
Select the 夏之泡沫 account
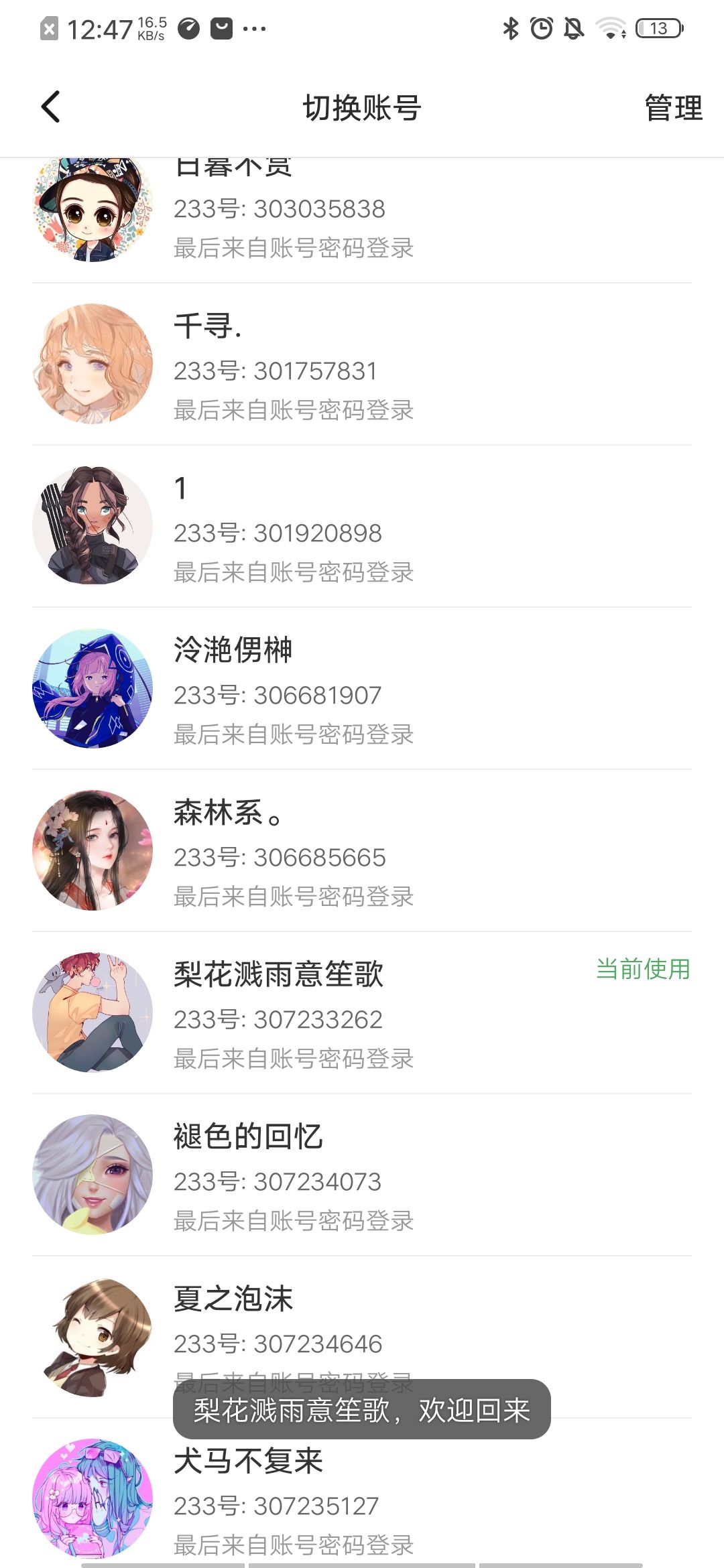pos(362,1337)
